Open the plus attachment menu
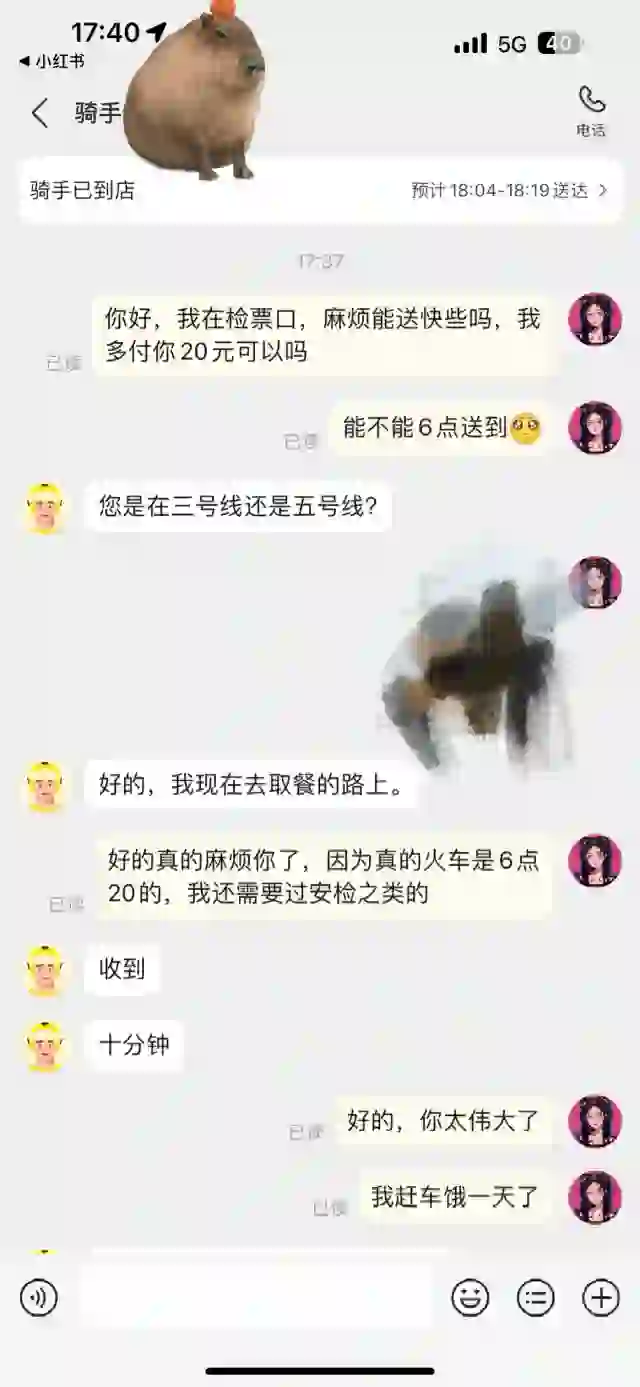640x1387 pixels. pyautogui.click(x=600, y=1298)
